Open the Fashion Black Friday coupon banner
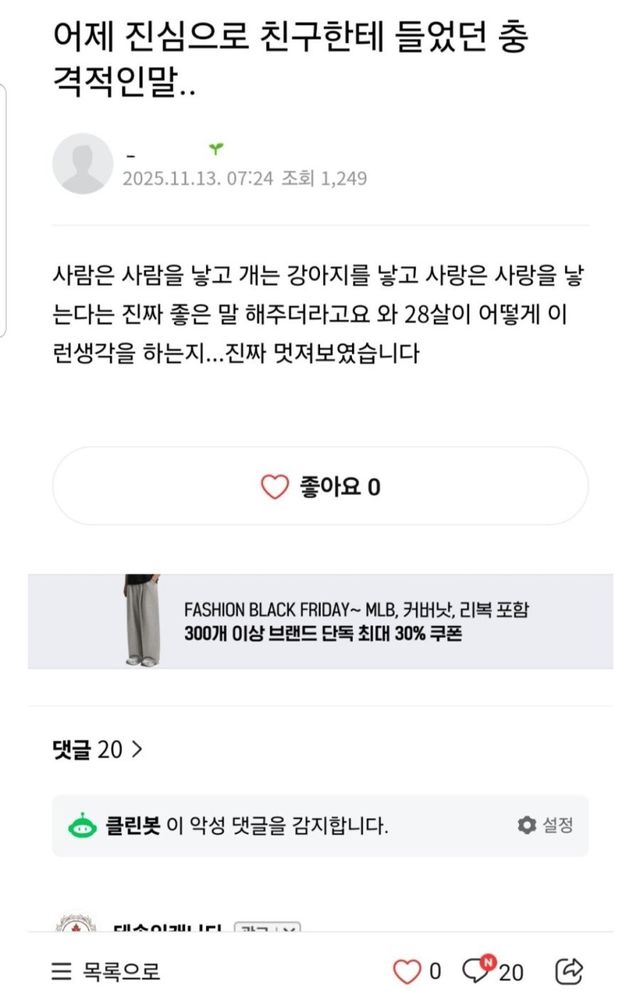 (320, 621)
